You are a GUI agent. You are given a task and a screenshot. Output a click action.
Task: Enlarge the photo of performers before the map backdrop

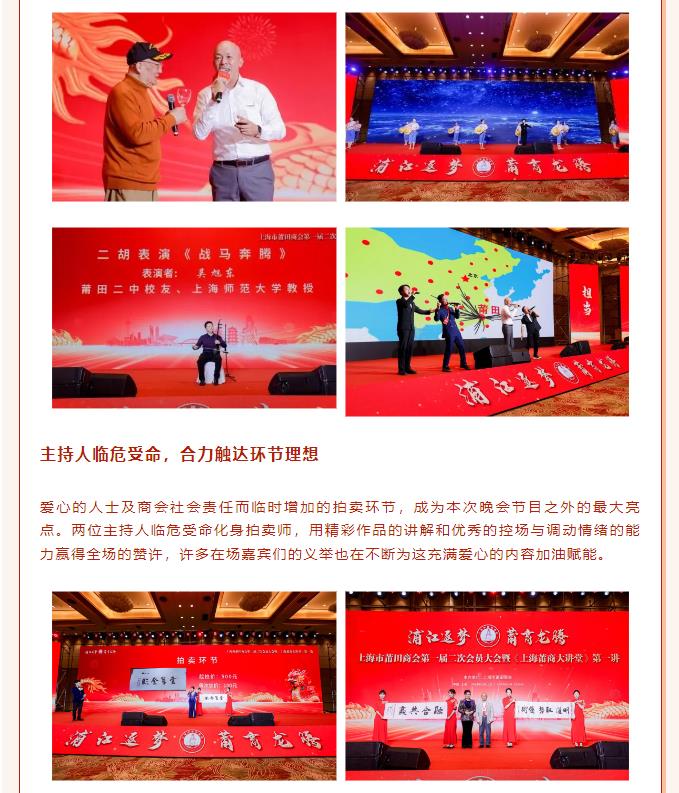pyautogui.click(x=487, y=321)
